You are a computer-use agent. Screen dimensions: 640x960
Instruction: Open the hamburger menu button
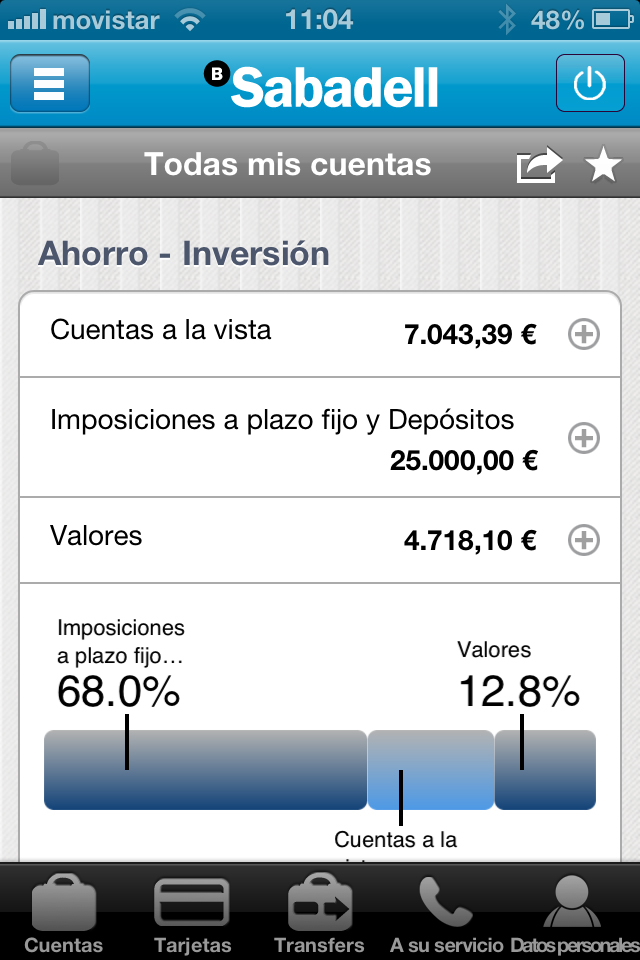click(x=50, y=84)
